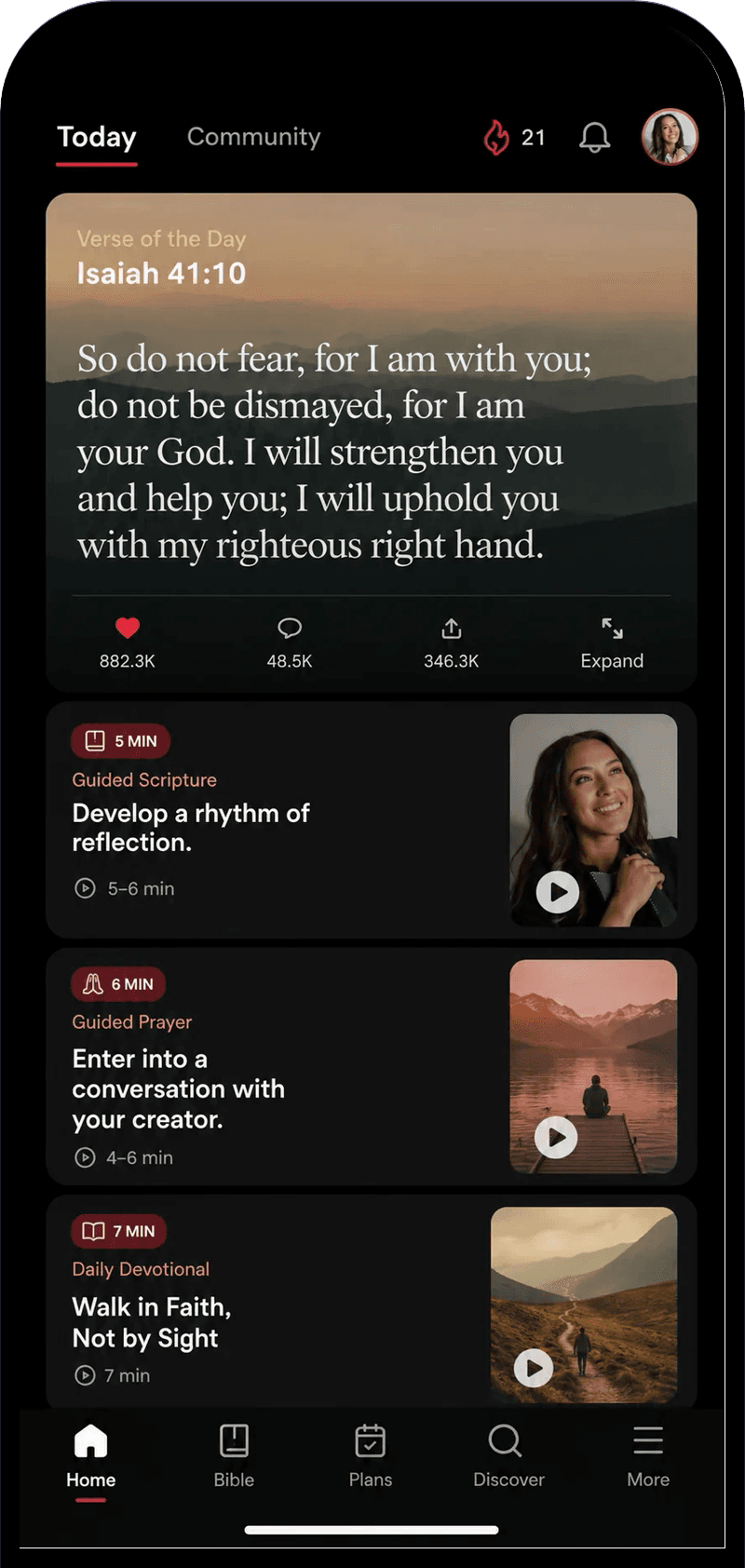This screenshot has width=745, height=1568.
Task: Open the More menu
Action: point(648,1455)
